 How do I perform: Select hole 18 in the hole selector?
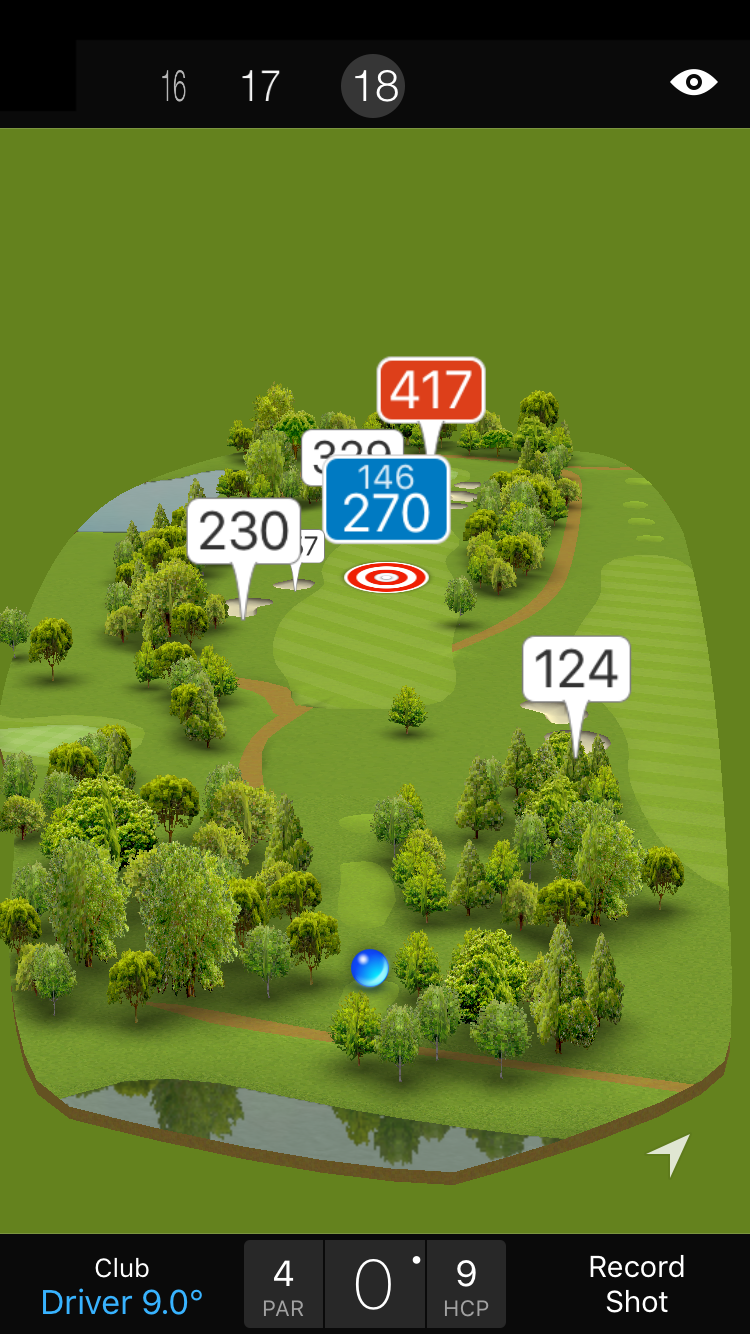click(373, 87)
